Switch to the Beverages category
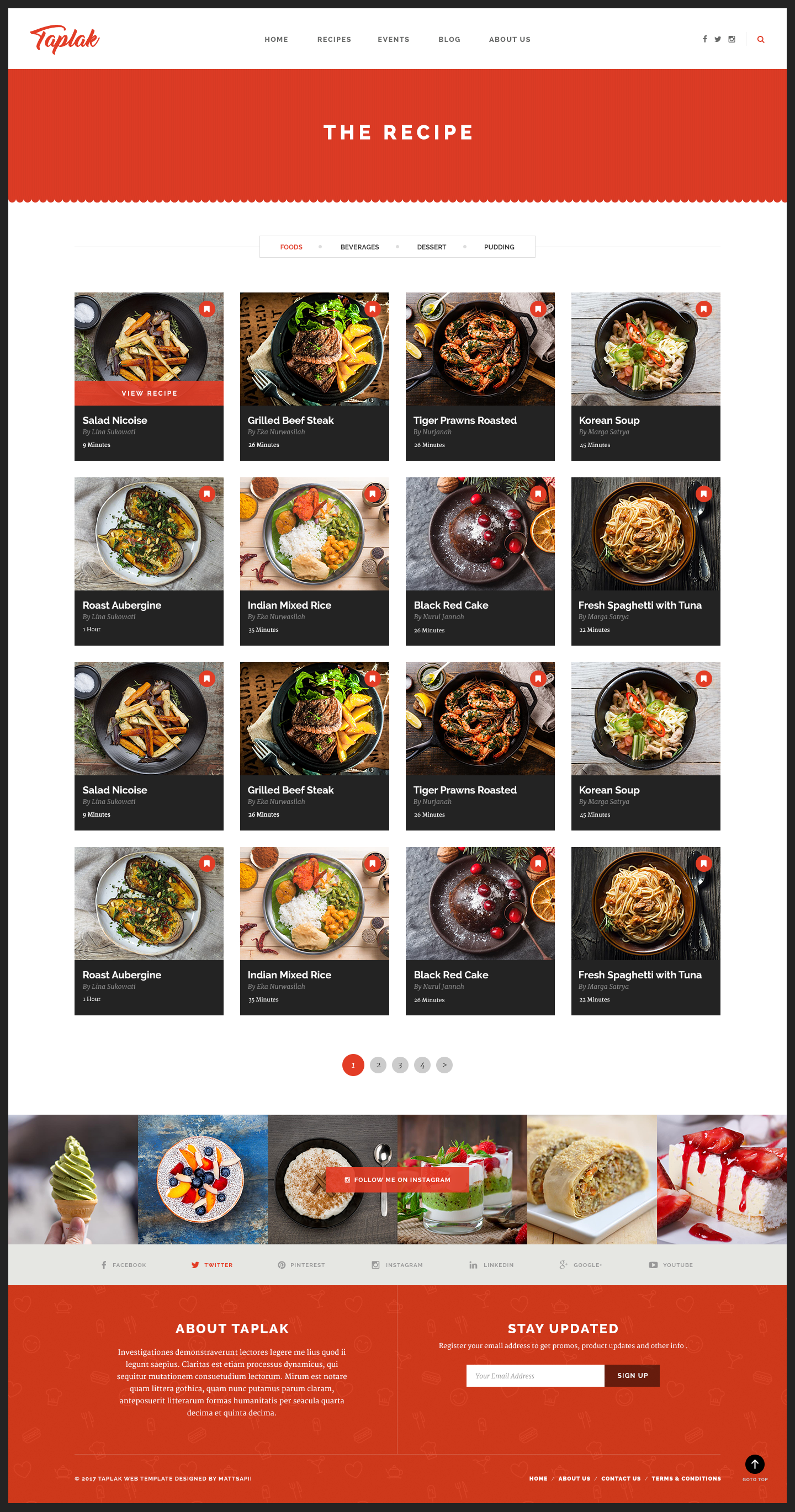 click(359, 247)
